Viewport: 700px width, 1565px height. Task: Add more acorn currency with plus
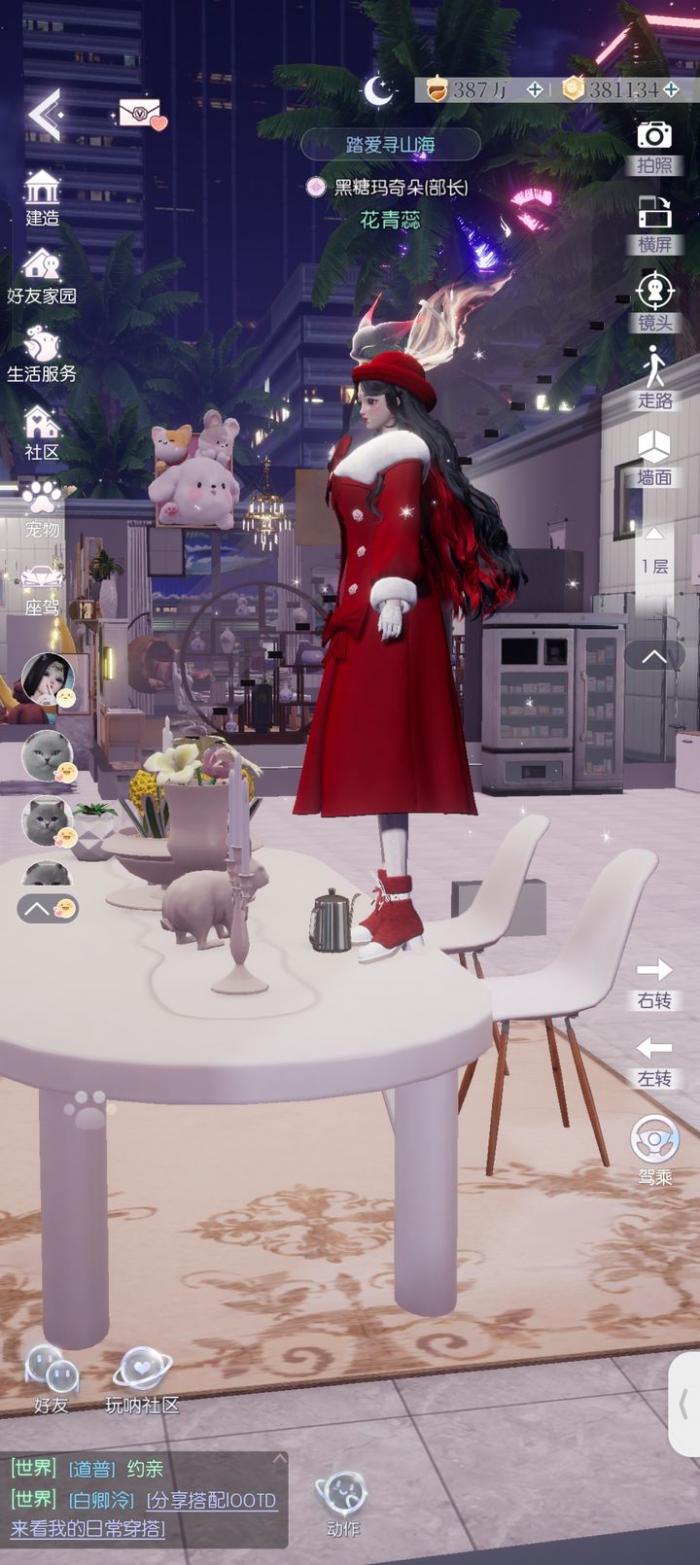coord(536,90)
